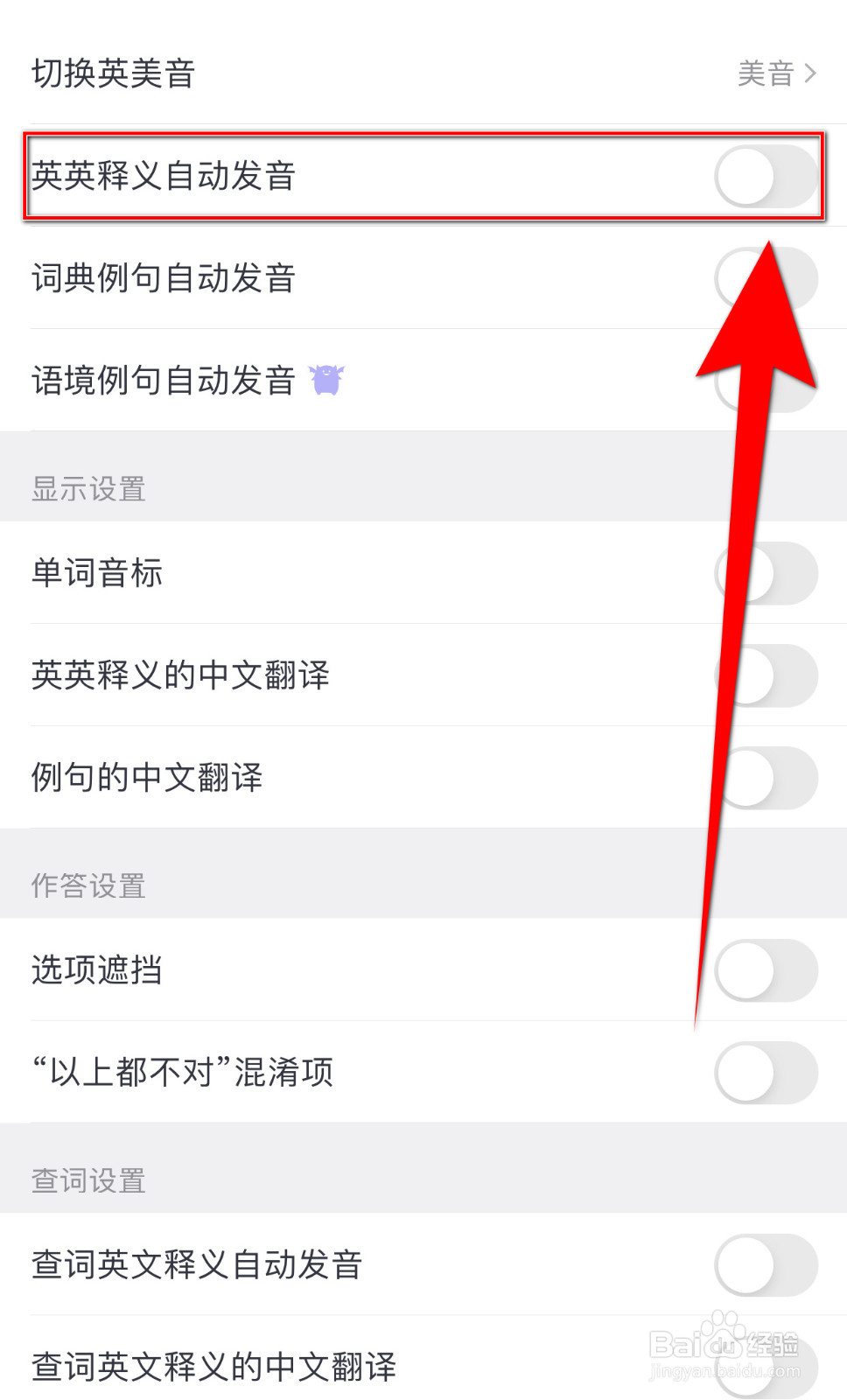The height and width of the screenshot is (1400, 847).
Task: Toggle 词典例句自动发音 on
Action: point(766,277)
